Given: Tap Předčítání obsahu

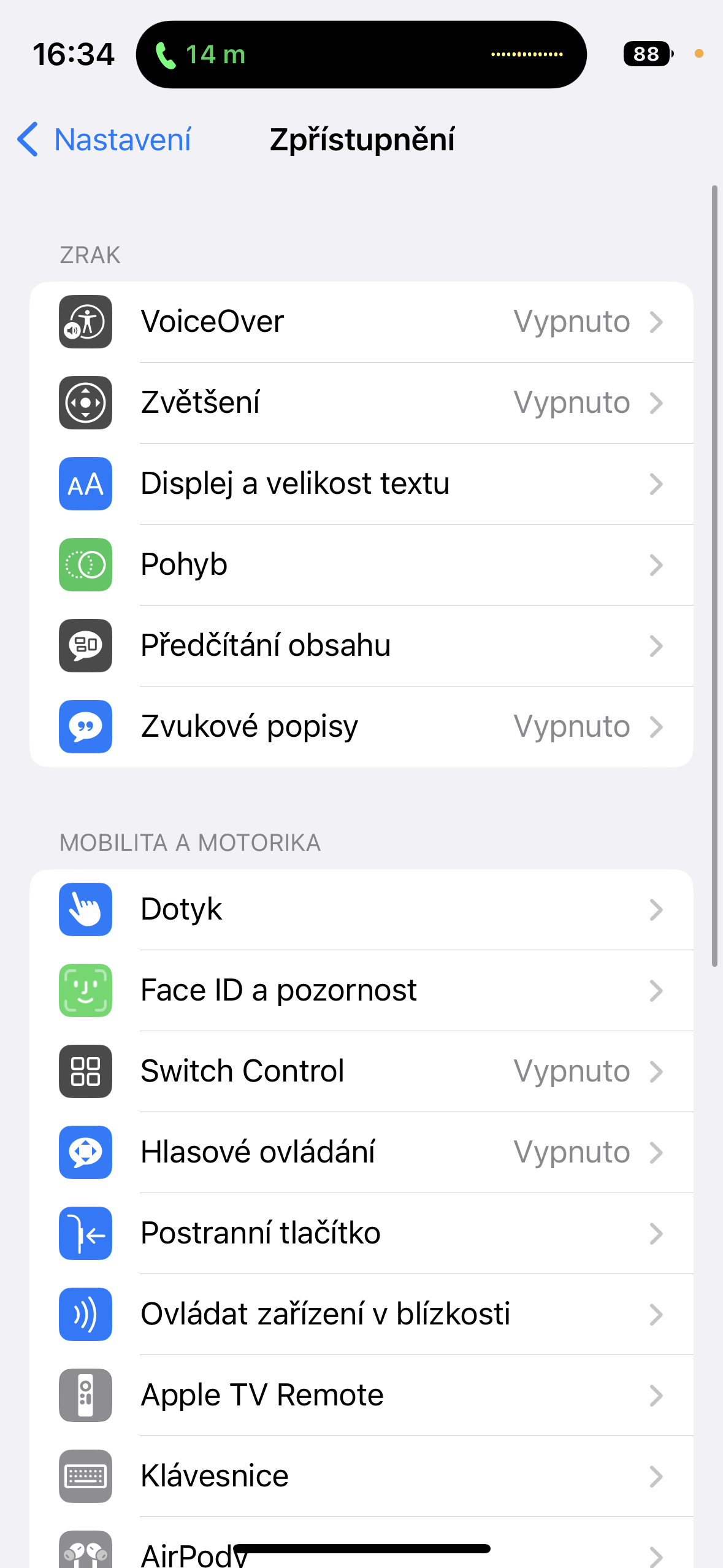Looking at the screenshot, I should 361,646.
